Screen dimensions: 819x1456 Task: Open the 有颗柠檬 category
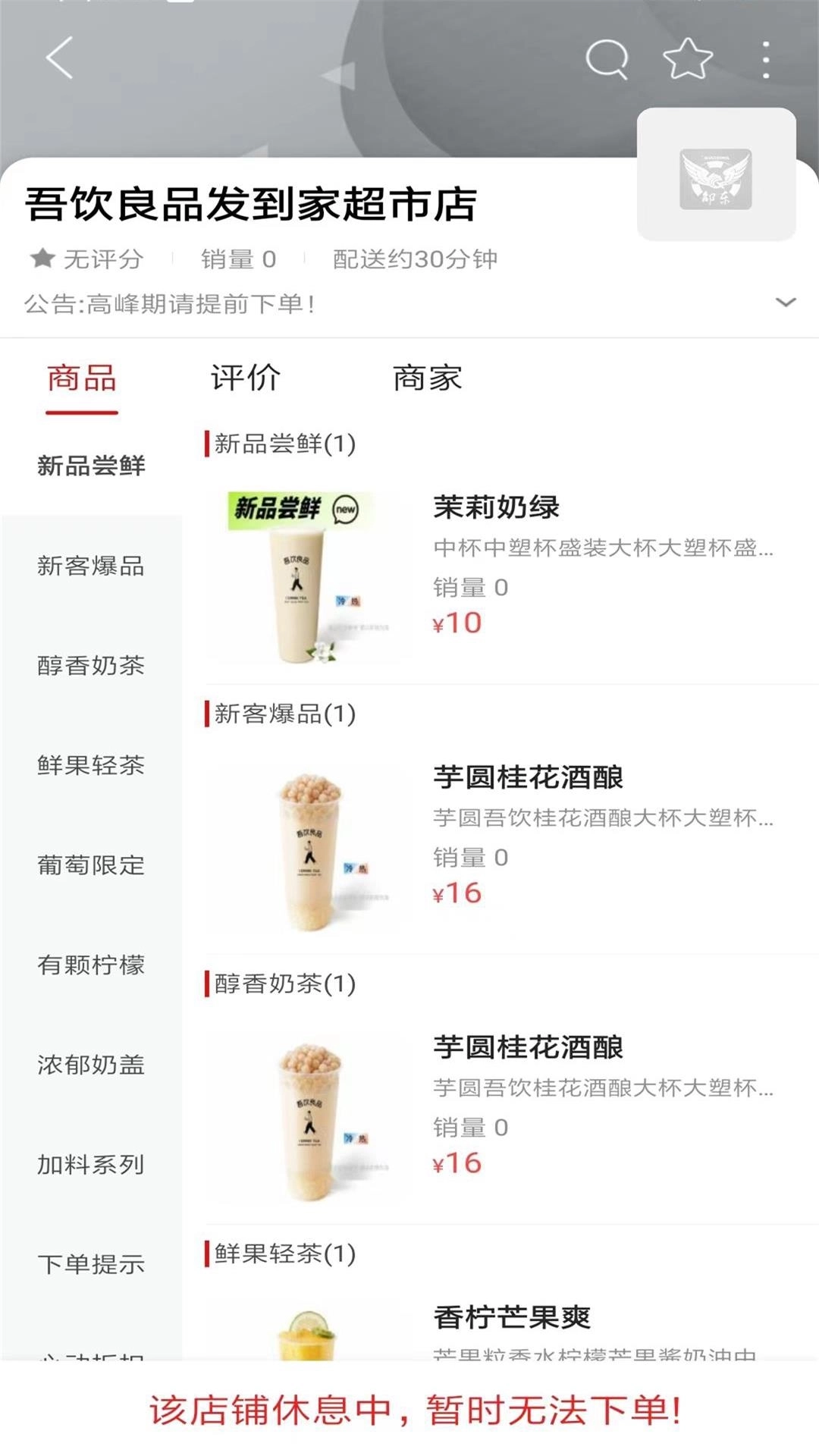click(91, 965)
